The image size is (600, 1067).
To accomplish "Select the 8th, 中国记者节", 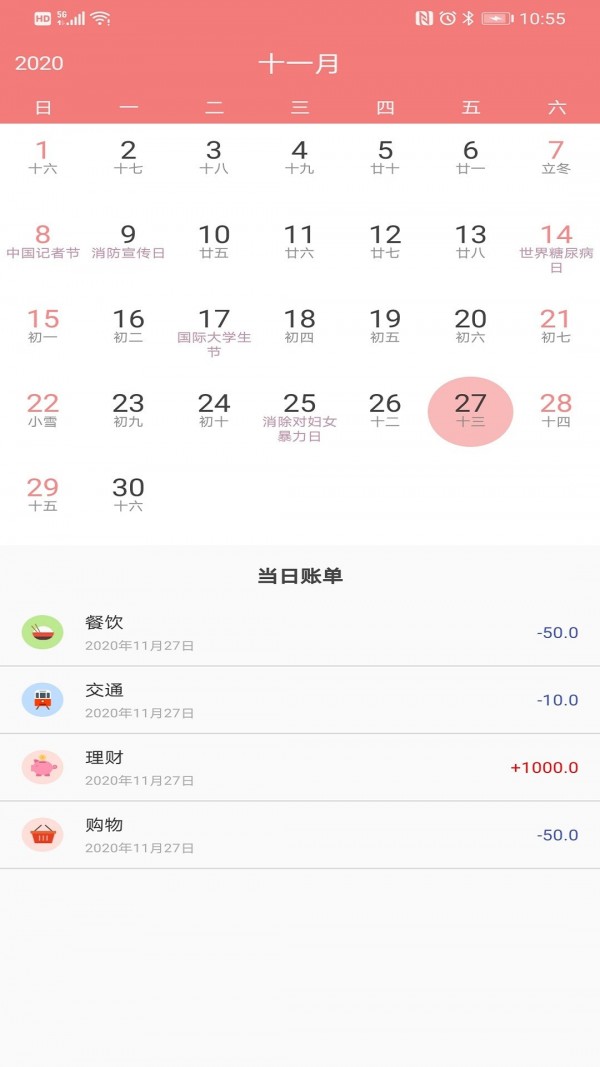I will pyautogui.click(x=43, y=242).
